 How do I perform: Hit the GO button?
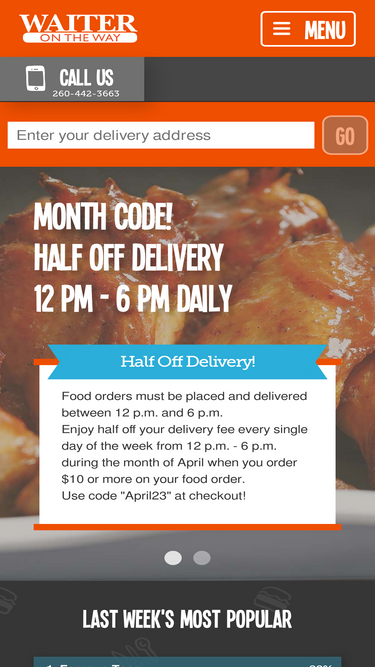[x=345, y=135]
